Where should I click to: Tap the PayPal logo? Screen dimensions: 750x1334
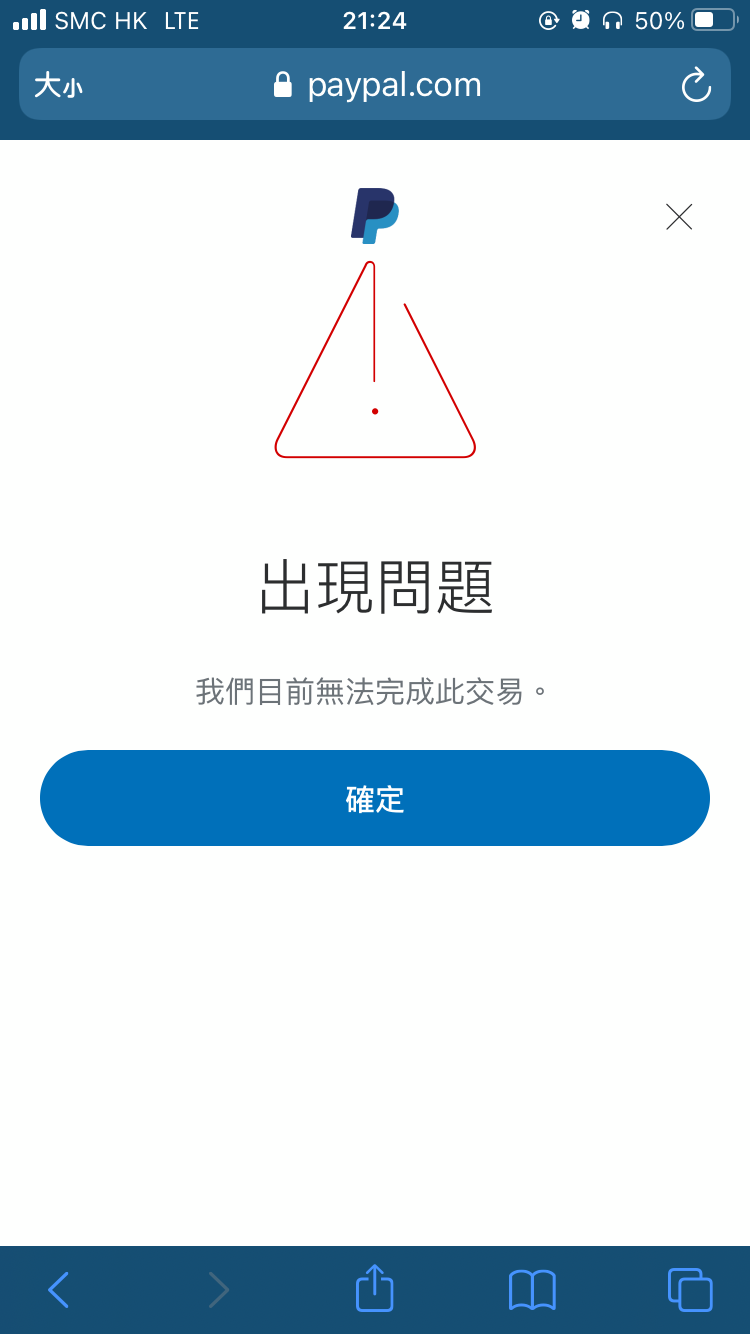coord(374,216)
